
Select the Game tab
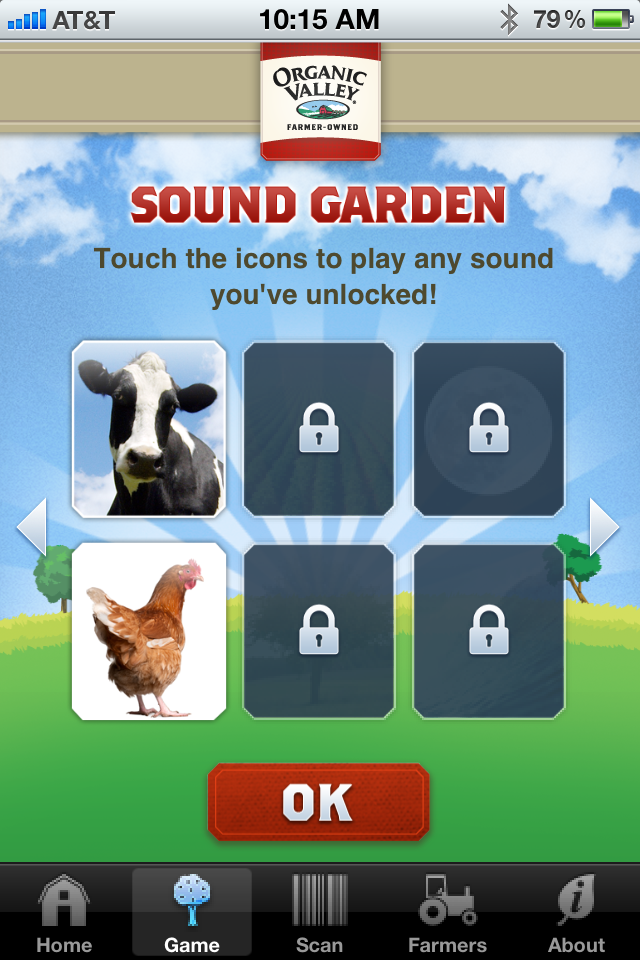pyautogui.click(x=192, y=912)
